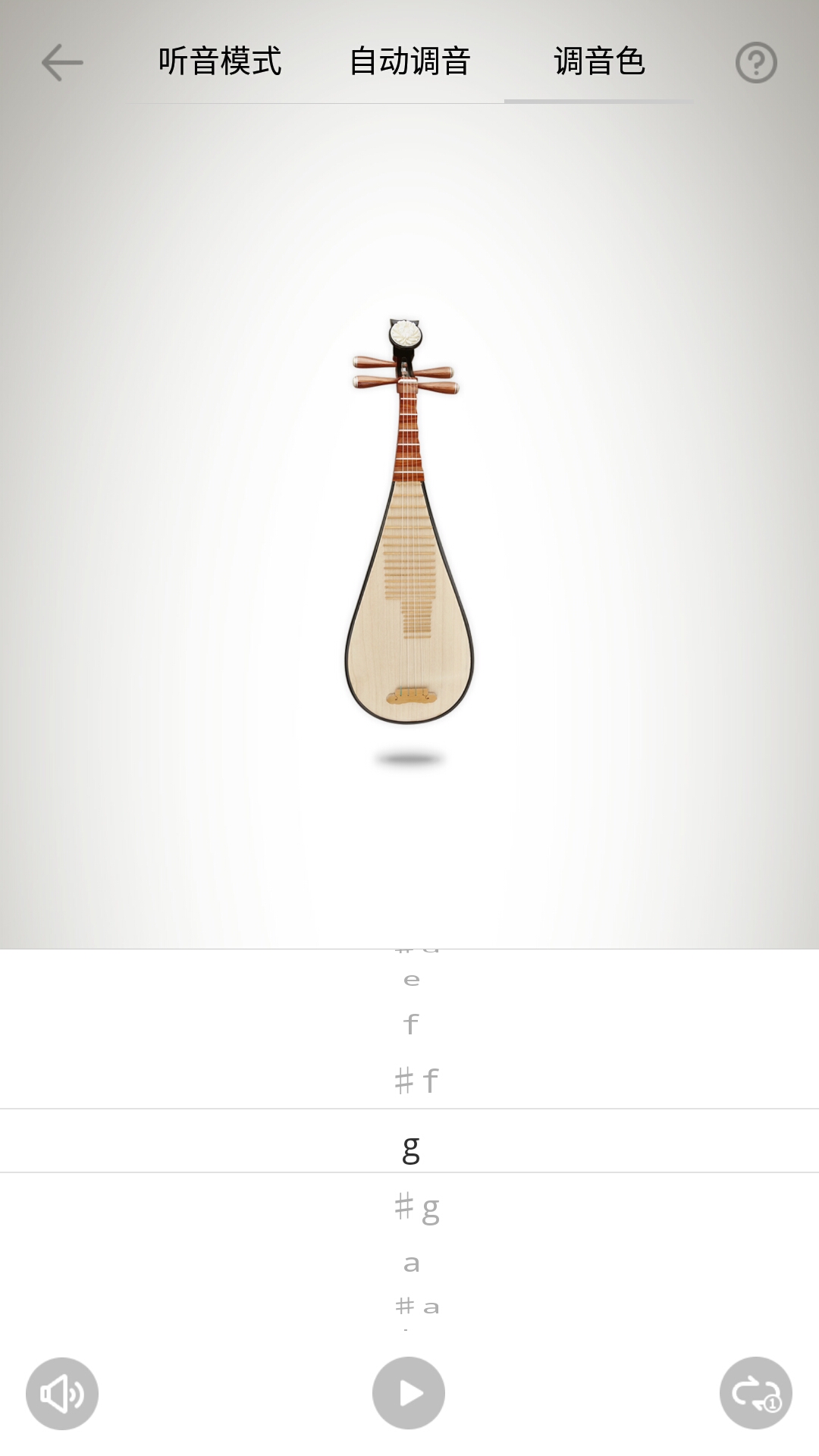This screenshot has height=1456, width=819.
Task: Open the help question mark icon
Action: [756, 62]
